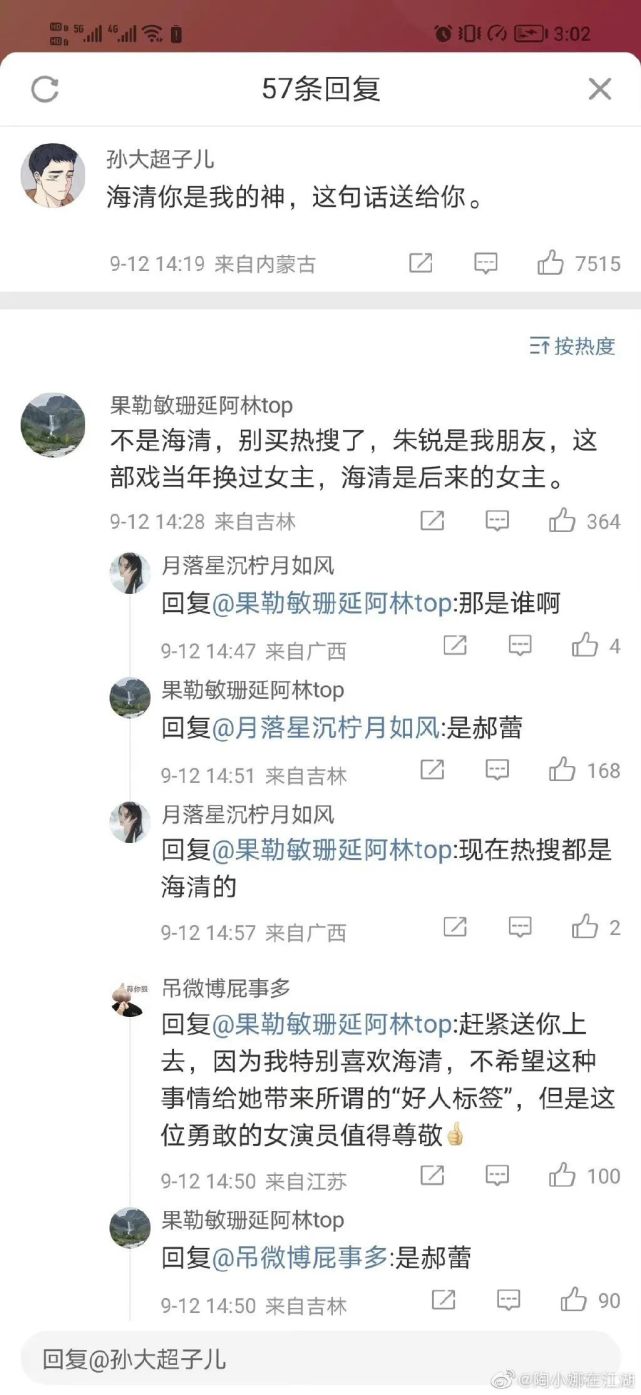The height and width of the screenshot is (1395, 641).
Task: Open 果勒敏珊延阿林top's avatar on 朱锐 reply
Action: click(x=52, y=424)
